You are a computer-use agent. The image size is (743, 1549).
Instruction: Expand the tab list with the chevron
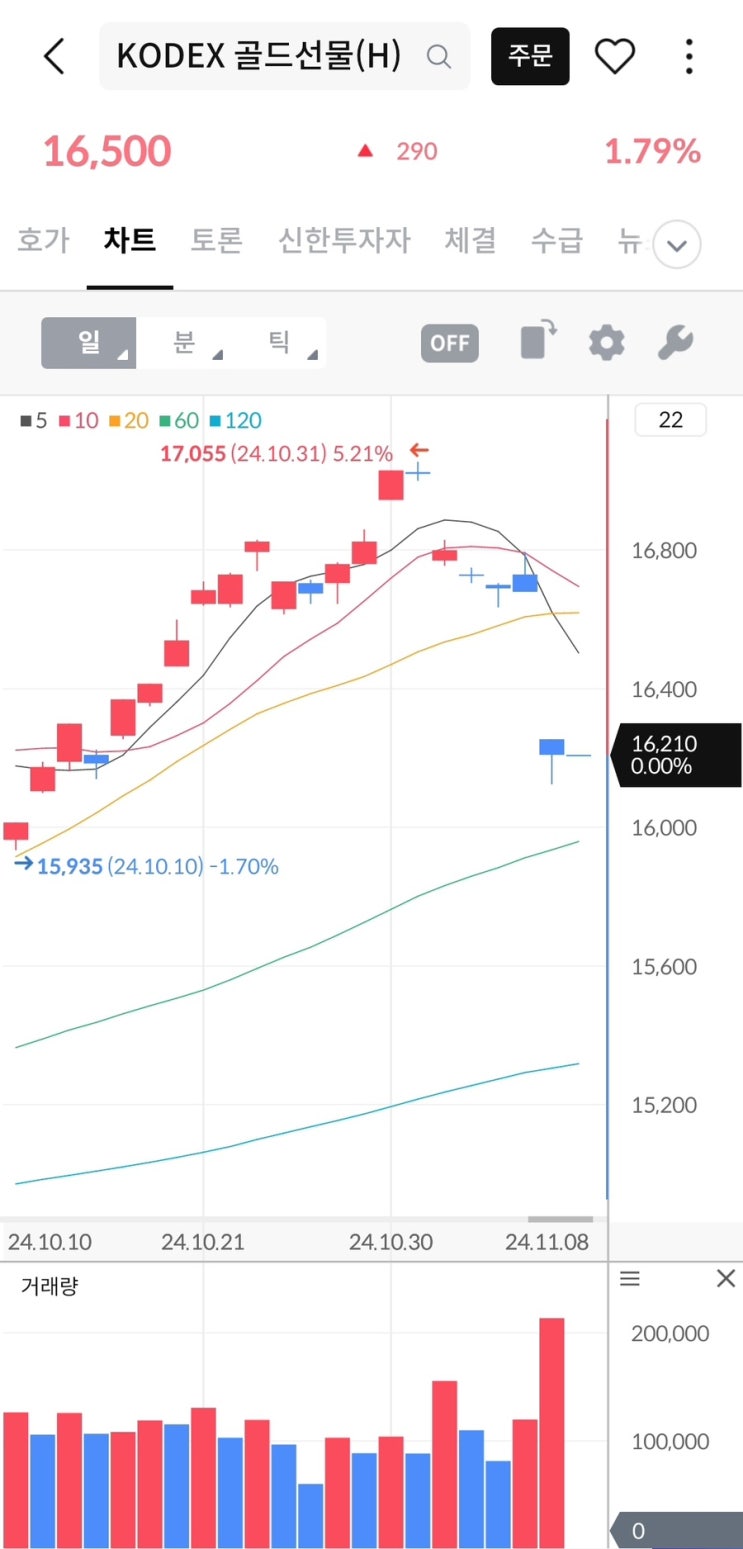point(677,246)
